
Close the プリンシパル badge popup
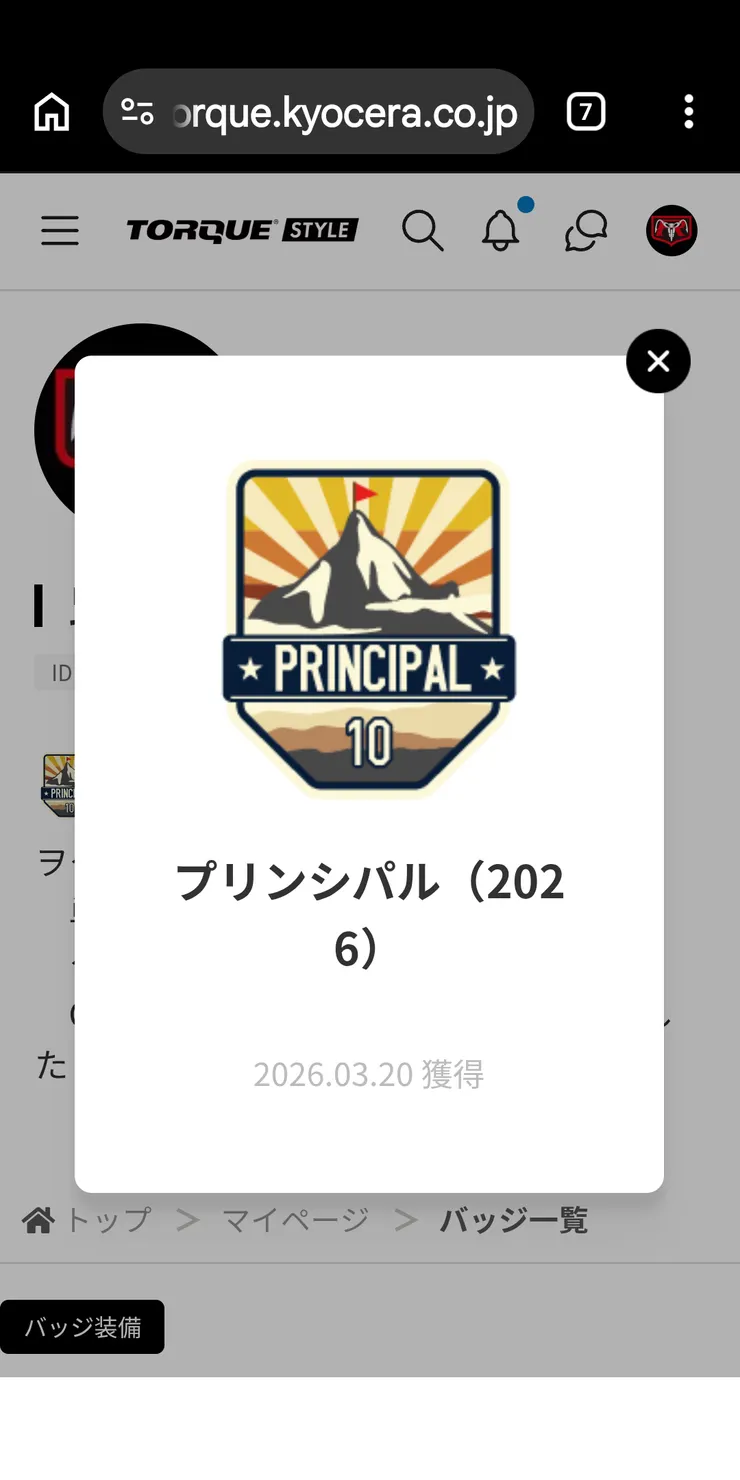[x=657, y=361]
